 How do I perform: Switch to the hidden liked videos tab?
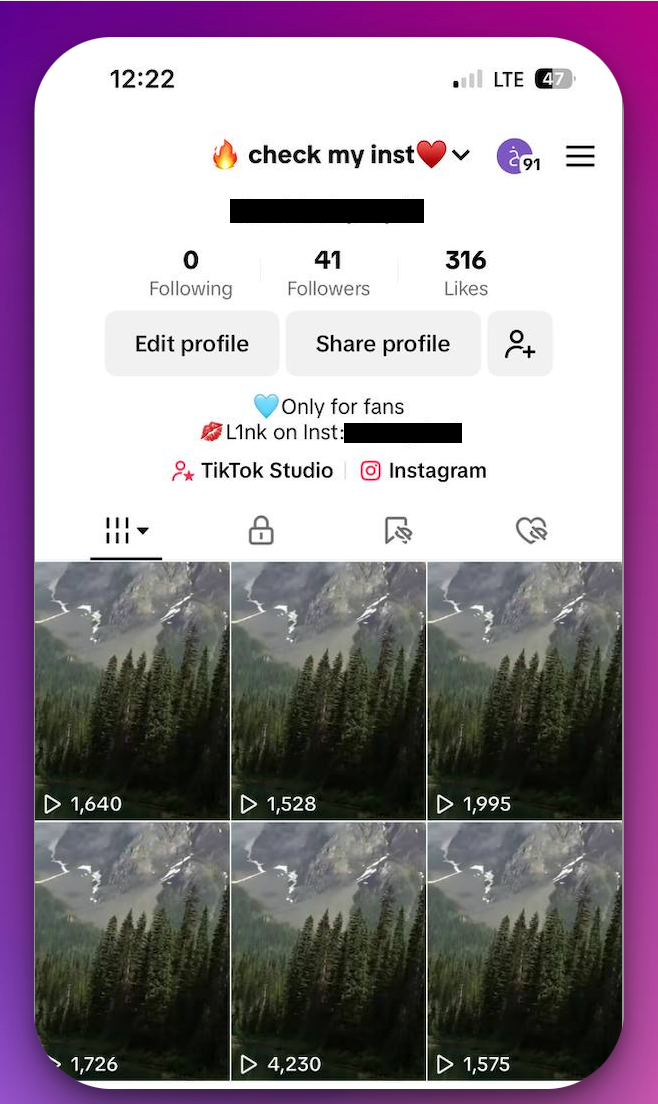pos(532,531)
